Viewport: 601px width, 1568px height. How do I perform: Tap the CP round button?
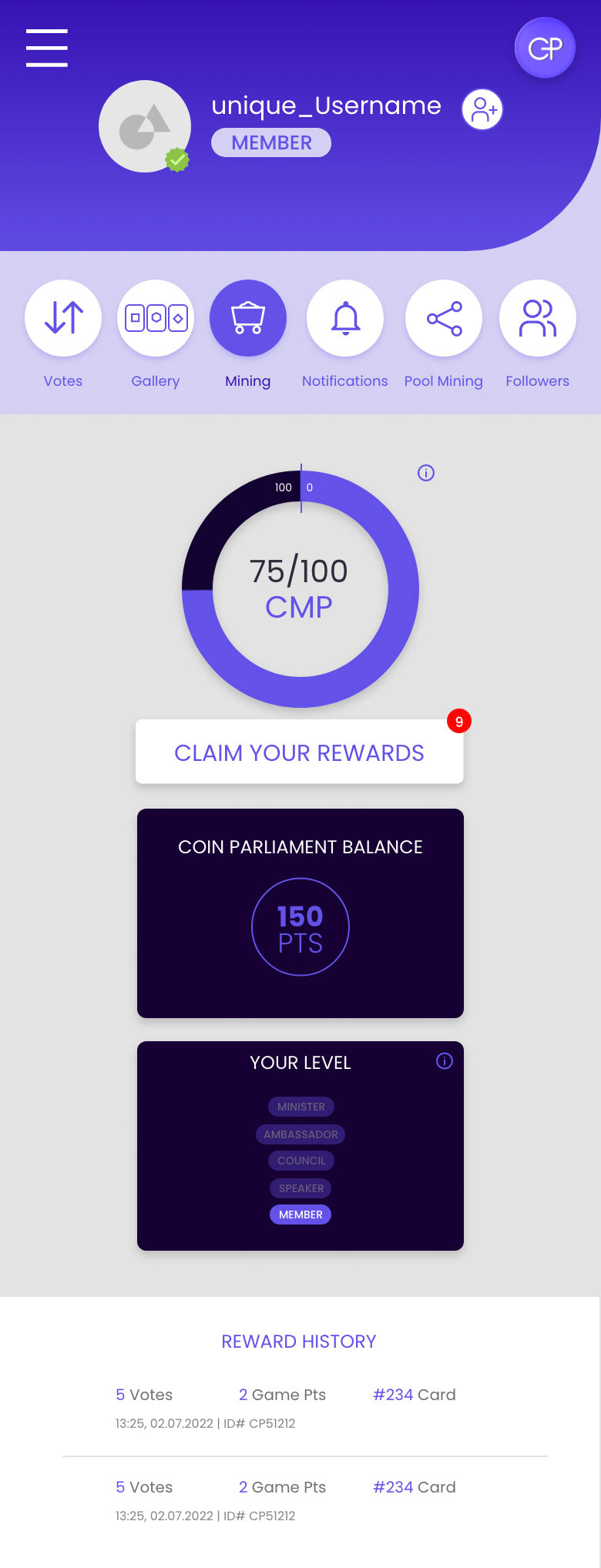545,49
